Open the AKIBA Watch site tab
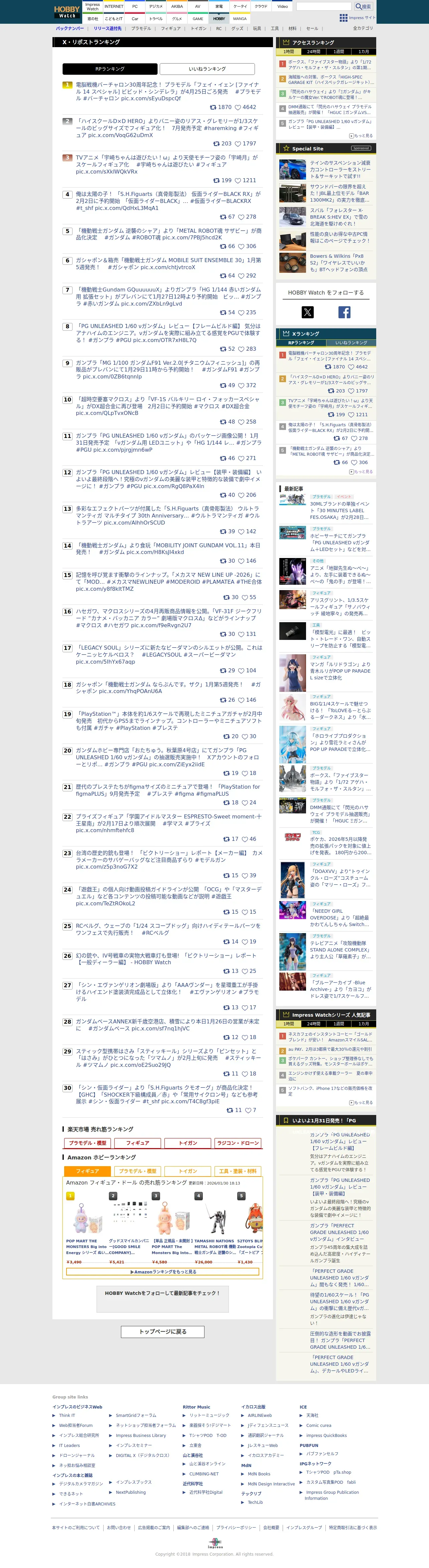 (x=177, y=7)
